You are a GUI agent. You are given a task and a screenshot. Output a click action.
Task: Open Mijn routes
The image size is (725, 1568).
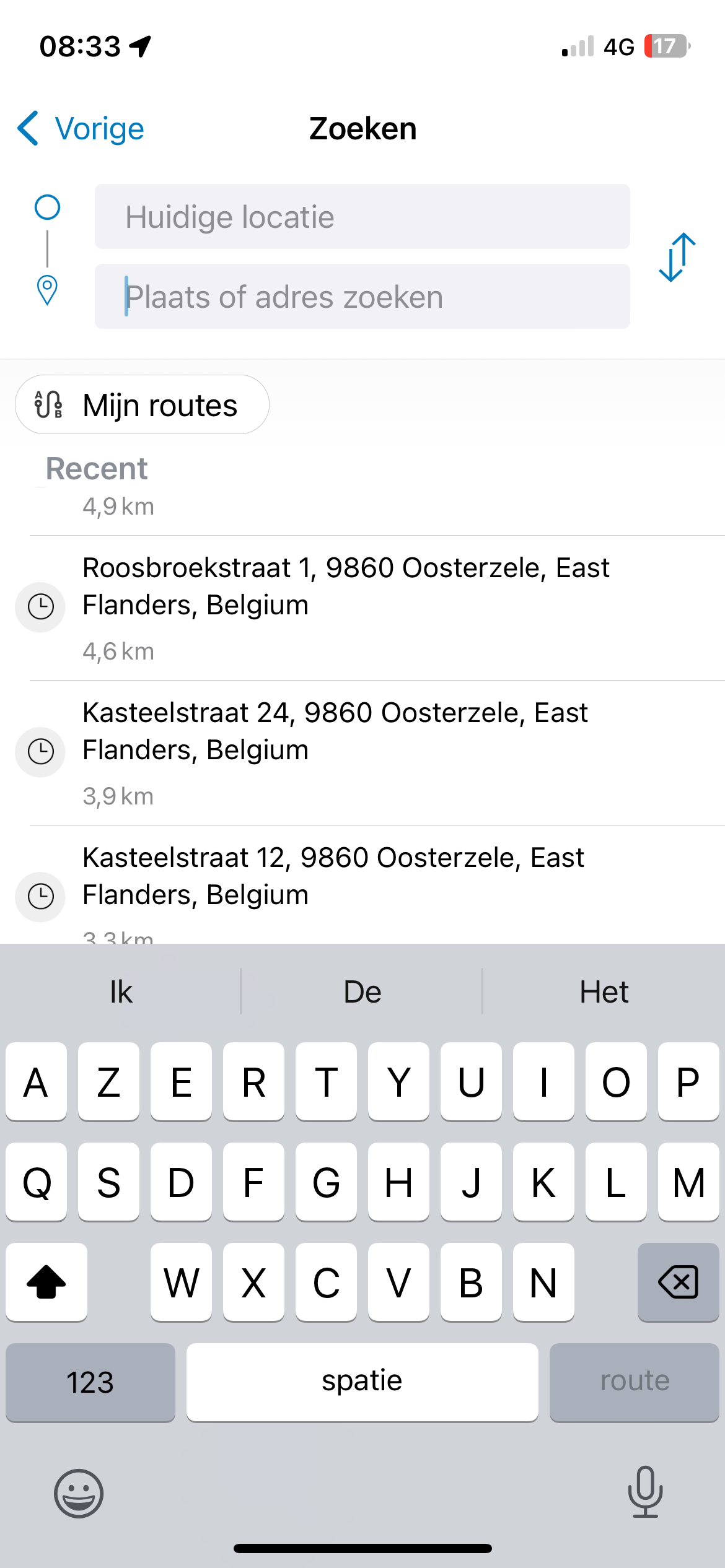(142, 405)
